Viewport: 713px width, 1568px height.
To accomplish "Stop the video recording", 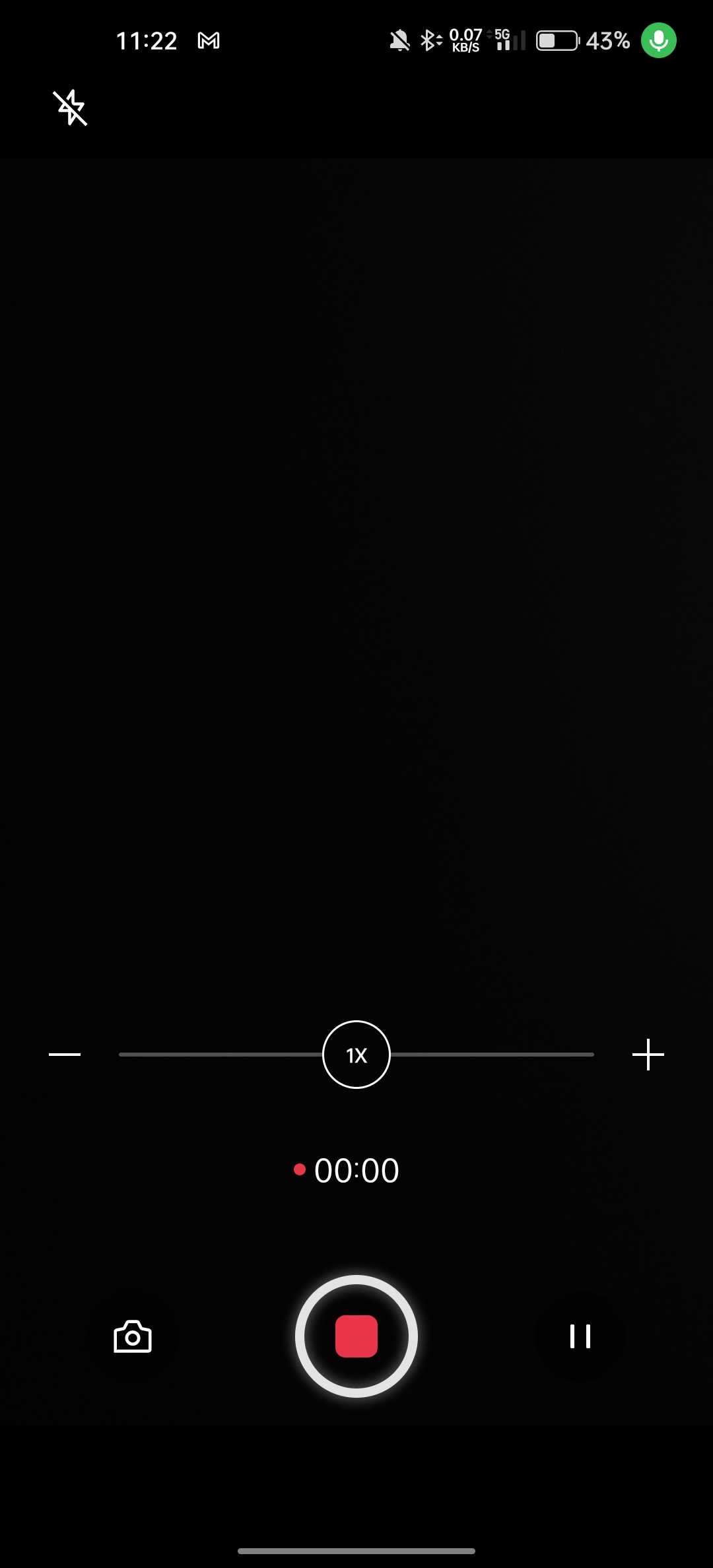I will pos(356,1336).
